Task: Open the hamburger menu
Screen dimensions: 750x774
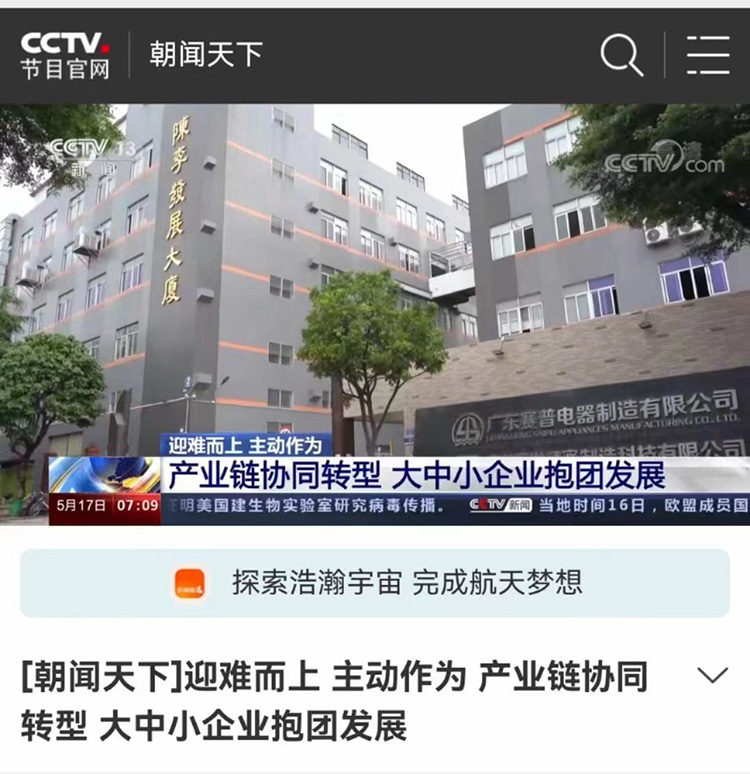Action: pyautogui.click(x=708, y=54)
